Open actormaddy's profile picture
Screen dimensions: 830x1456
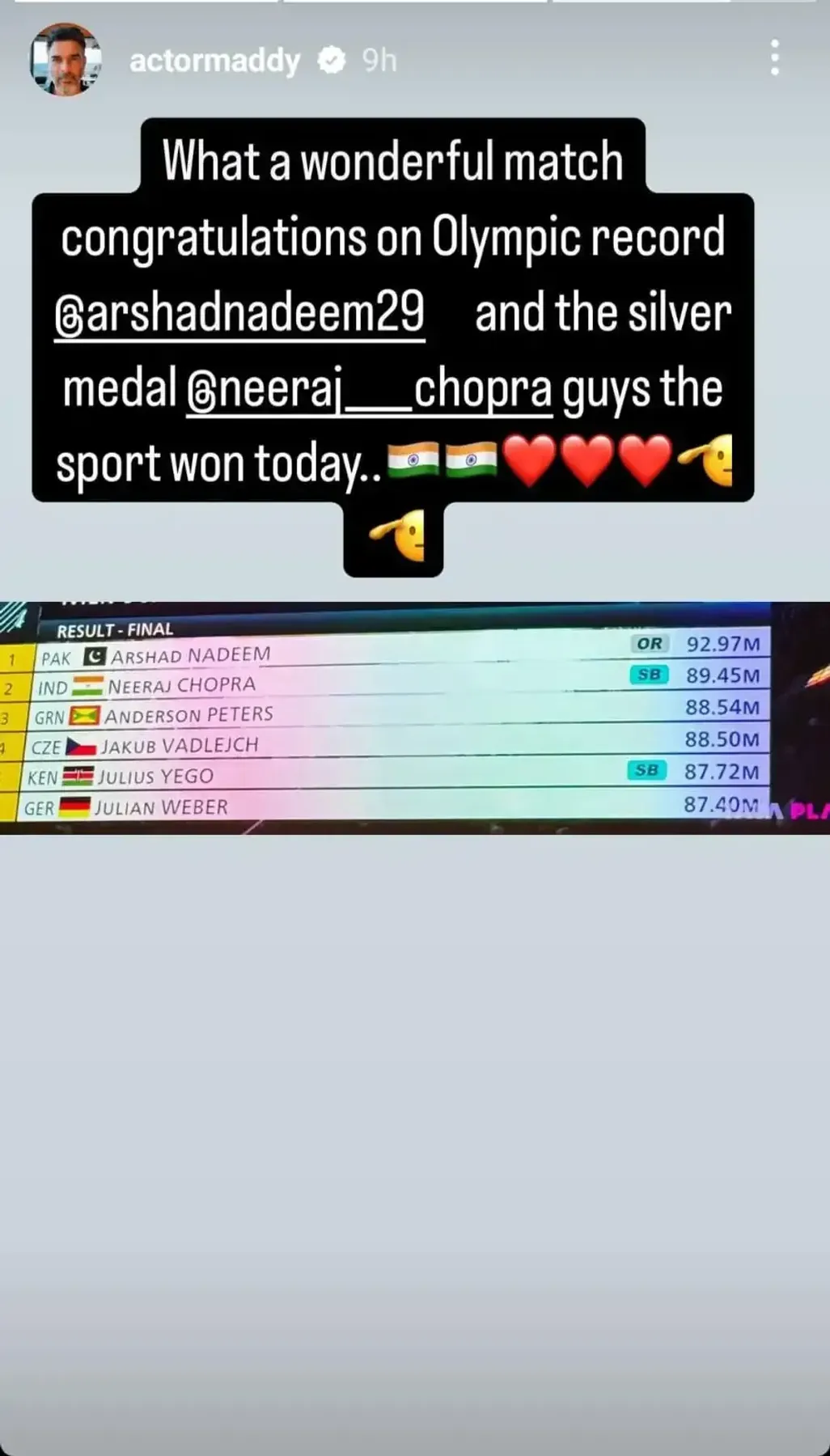(x=66, y=60)
